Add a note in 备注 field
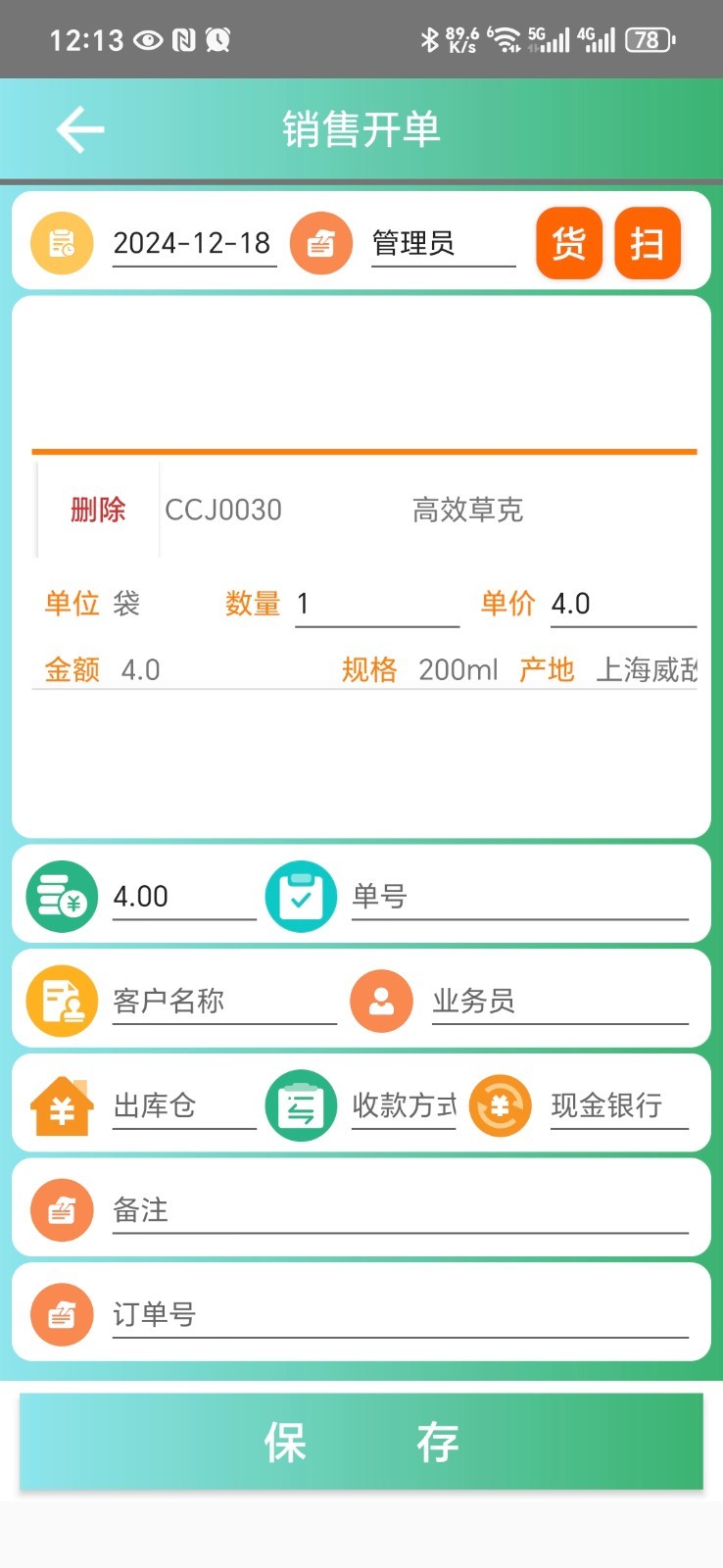 [400, 1211]
